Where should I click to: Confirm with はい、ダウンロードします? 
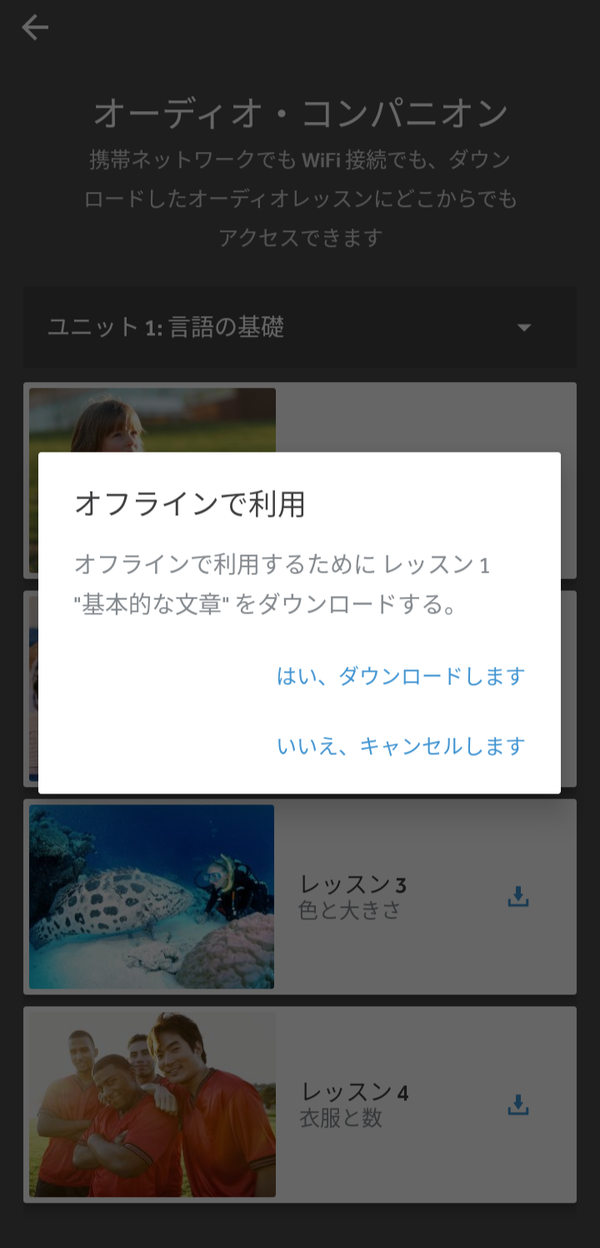pos(400,676)
